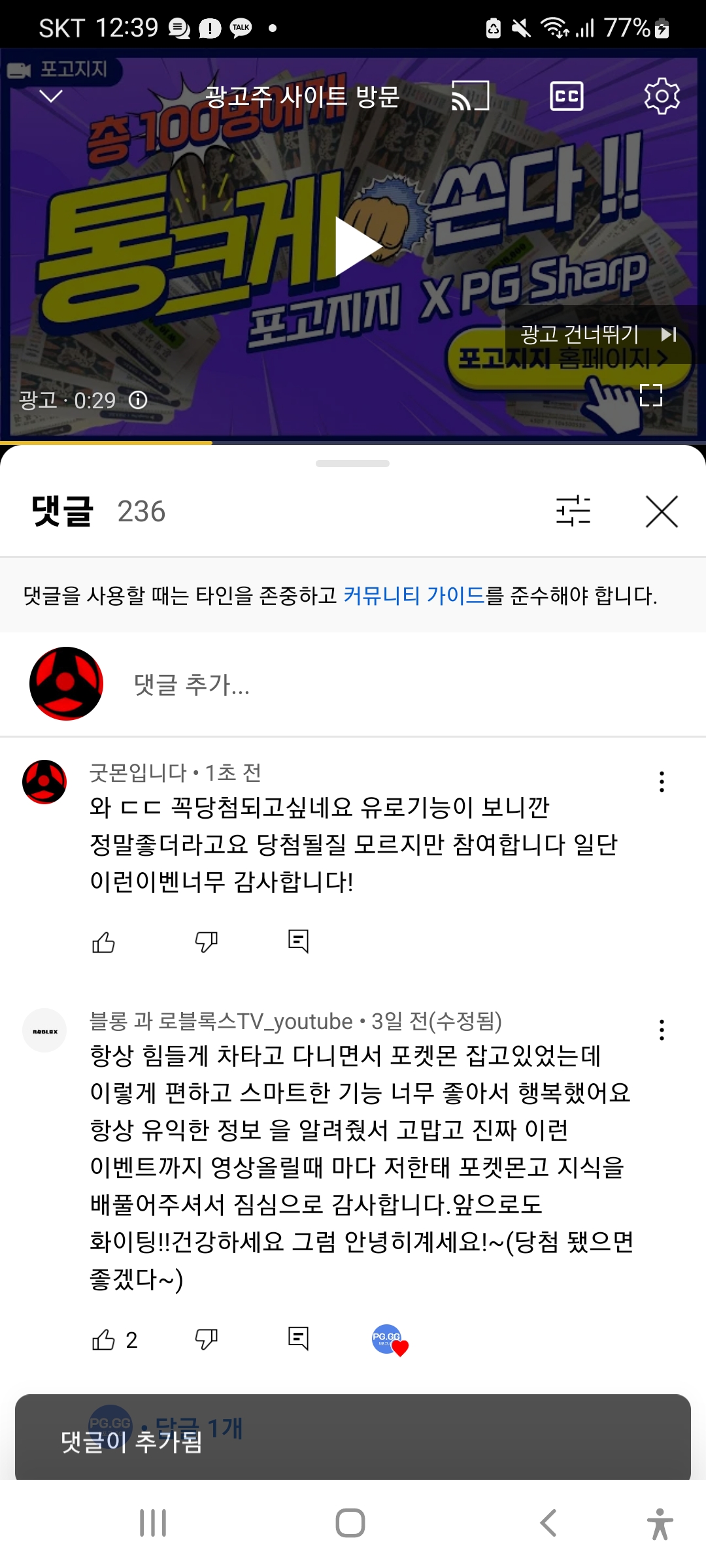The image size is (706, 1568).
Task: Minimize the player with down chevron
Action: pos(51,97)
